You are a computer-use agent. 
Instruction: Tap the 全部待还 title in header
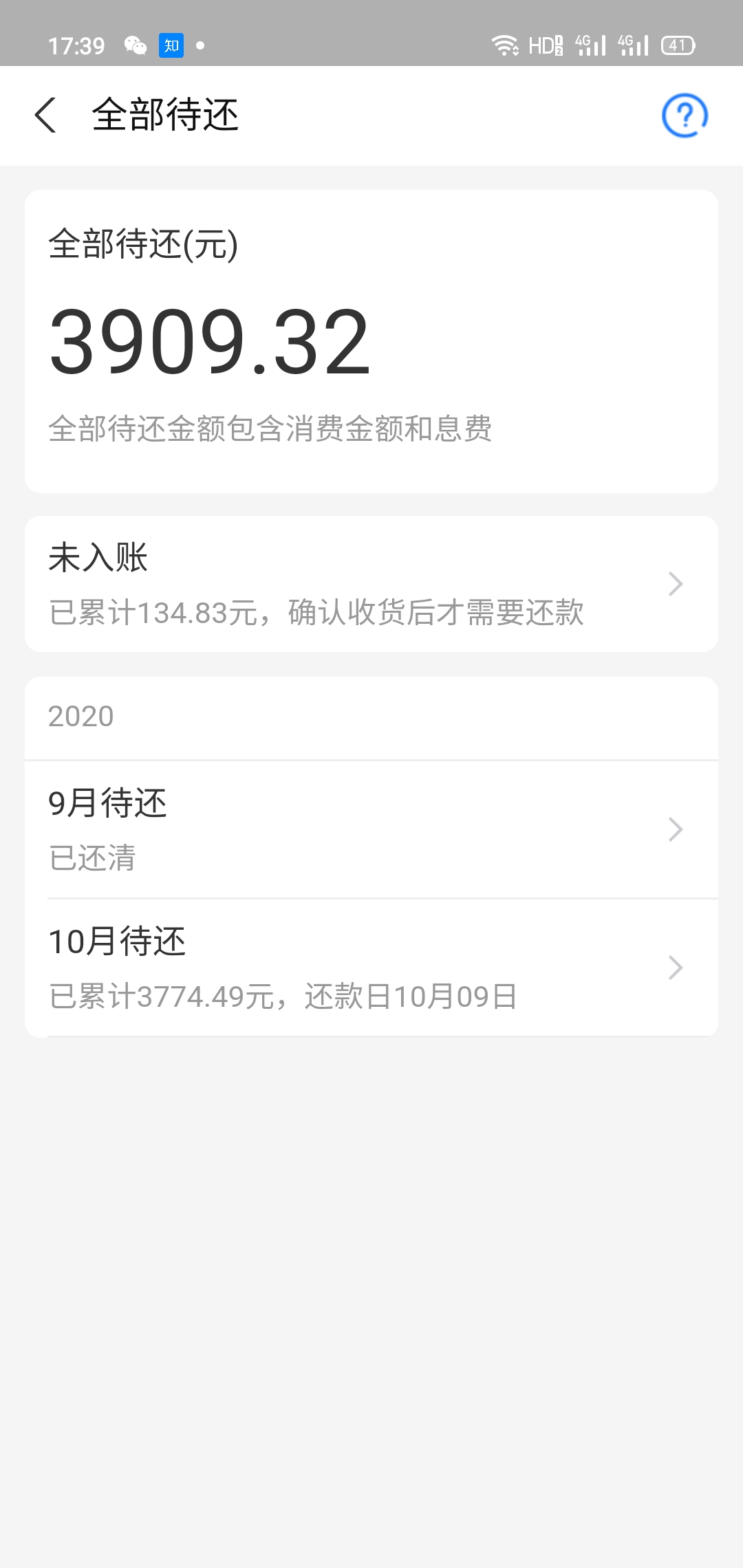(167, 116)
